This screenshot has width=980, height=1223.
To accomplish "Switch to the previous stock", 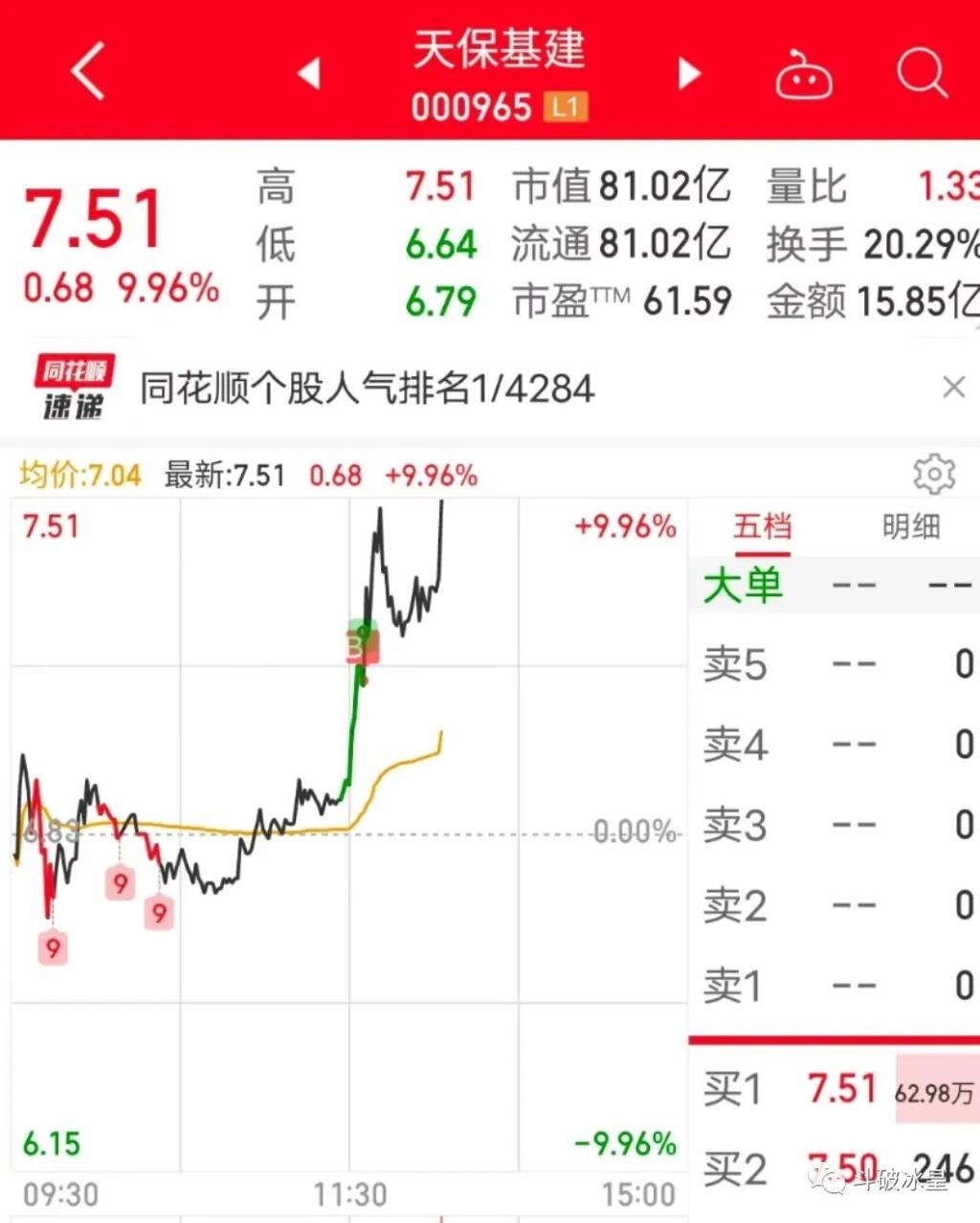I will pyautogui.click(x=308, y=73).
